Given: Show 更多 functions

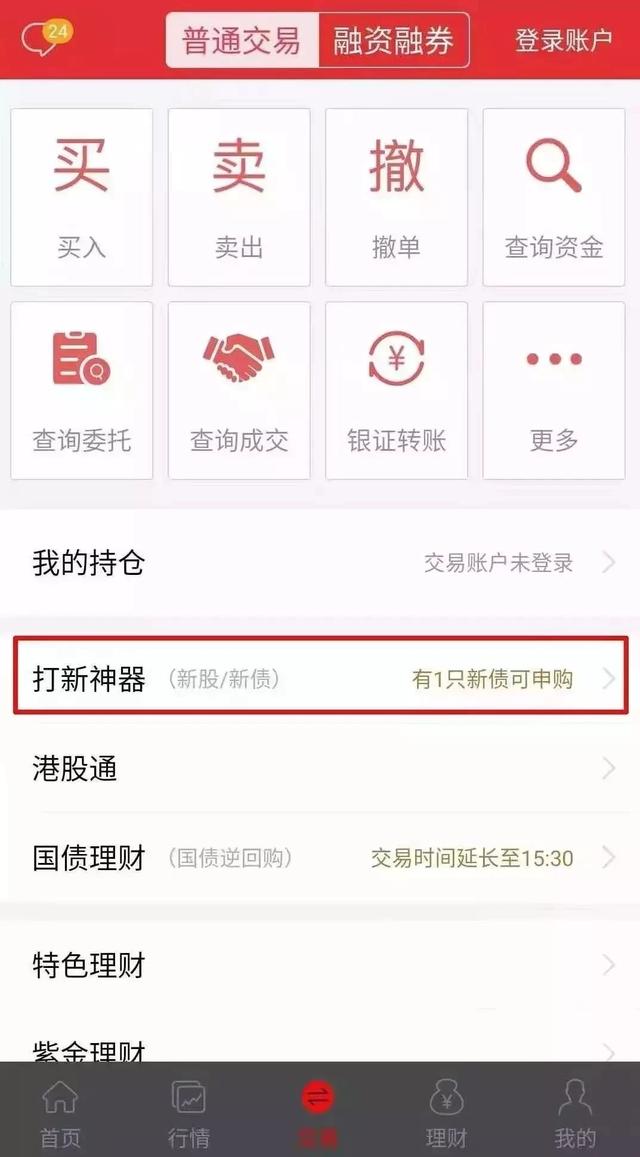Looking at the screenshot, I should tap(554, 390).
